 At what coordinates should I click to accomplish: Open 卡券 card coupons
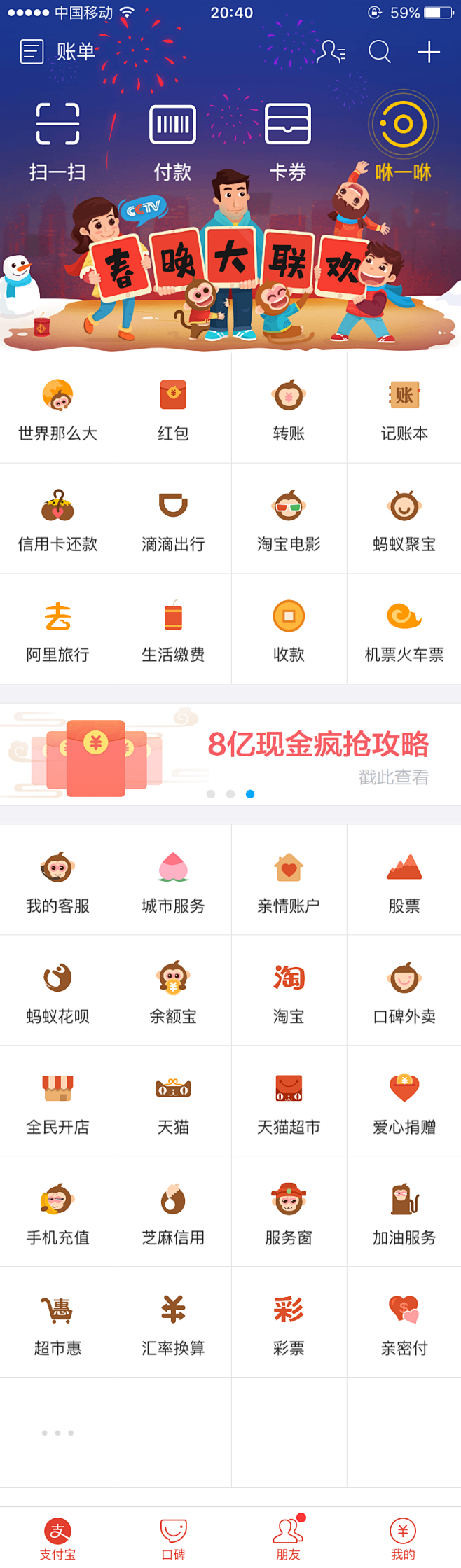(x=288, y=140)
